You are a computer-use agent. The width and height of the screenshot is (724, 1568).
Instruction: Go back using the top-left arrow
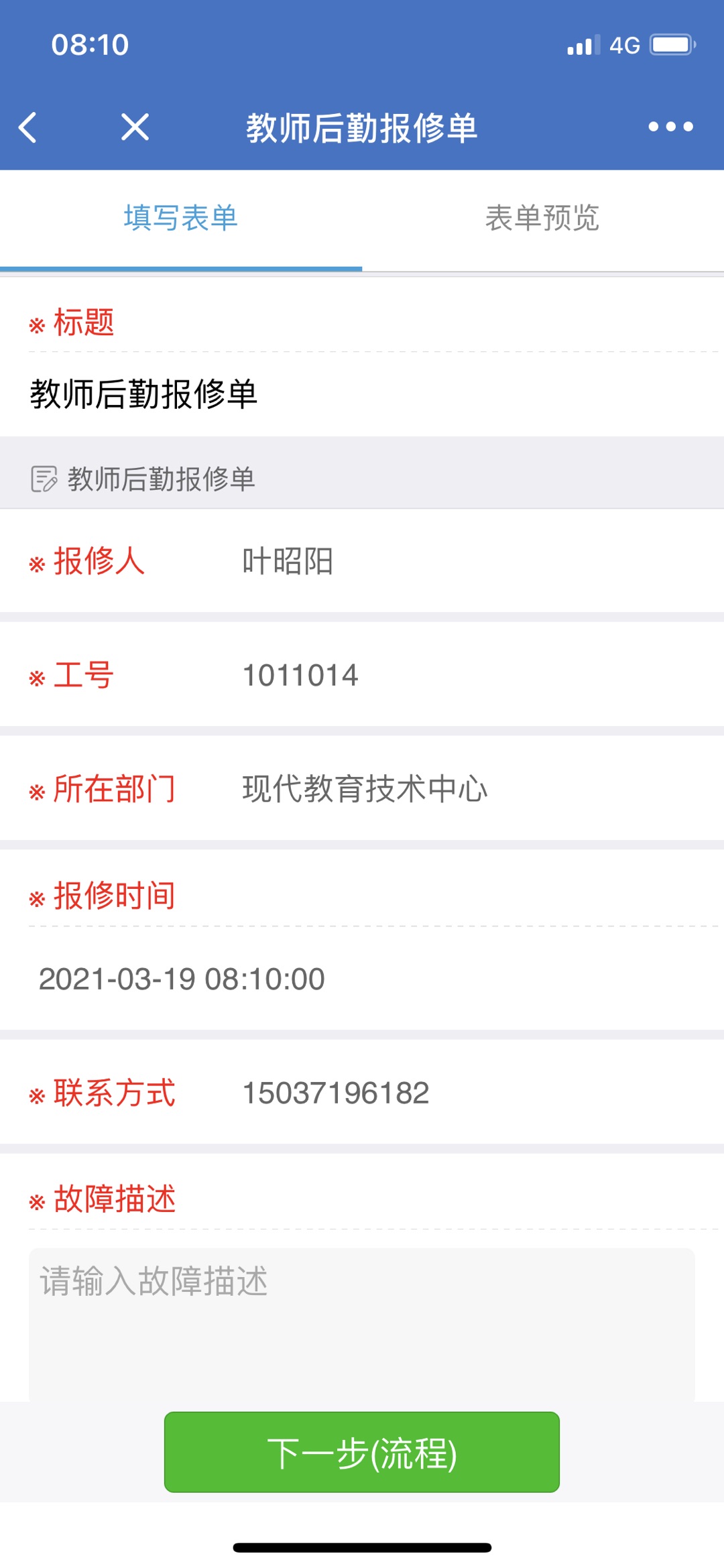28,127
